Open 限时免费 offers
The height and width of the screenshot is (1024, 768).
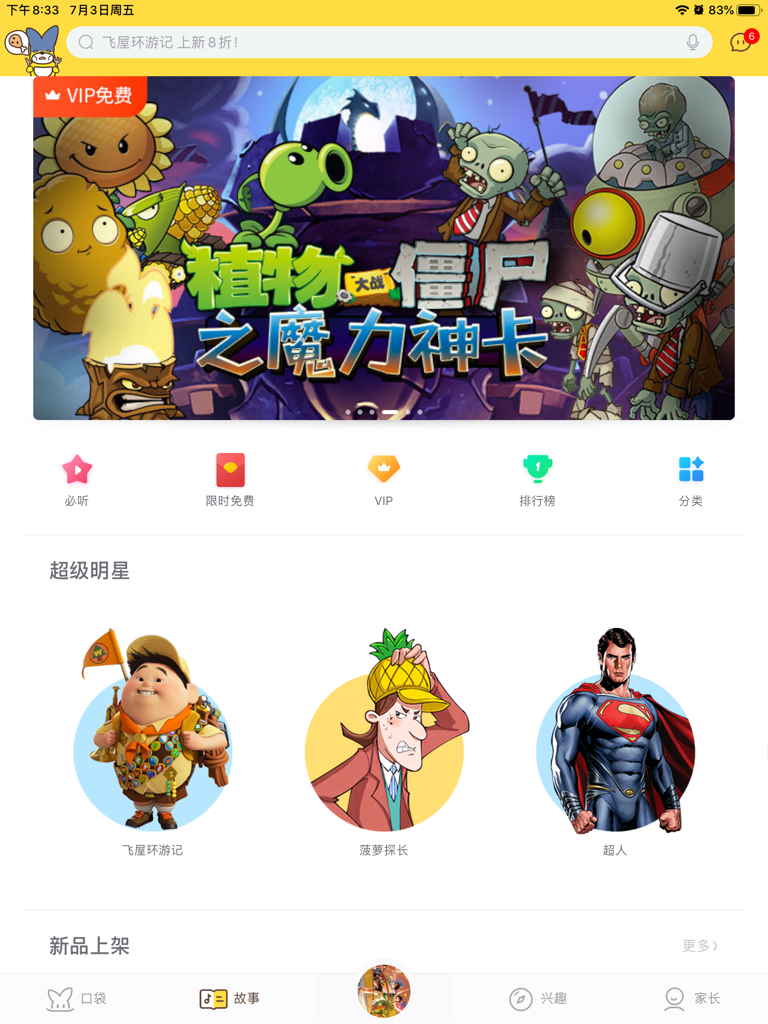click(x=230, y=480)
